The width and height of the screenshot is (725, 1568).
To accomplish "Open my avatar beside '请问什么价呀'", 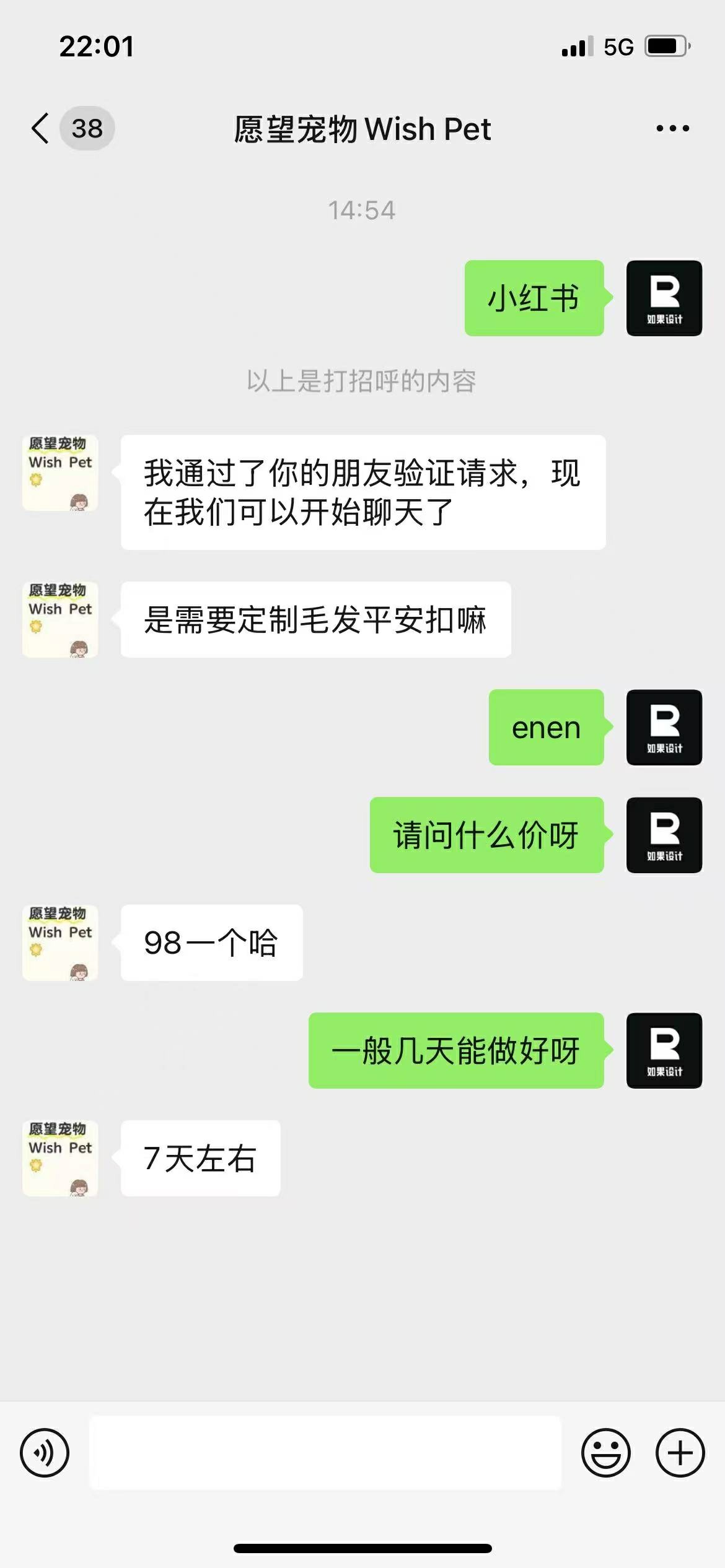I will pos(664,835).
